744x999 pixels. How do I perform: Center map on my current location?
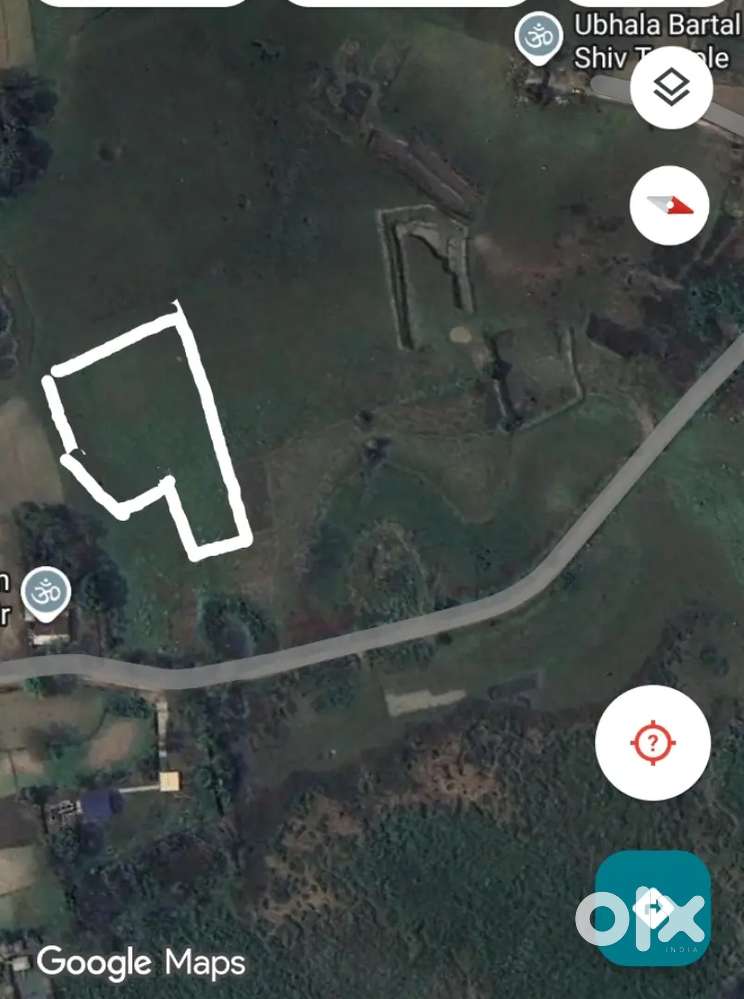pos(653,743)
